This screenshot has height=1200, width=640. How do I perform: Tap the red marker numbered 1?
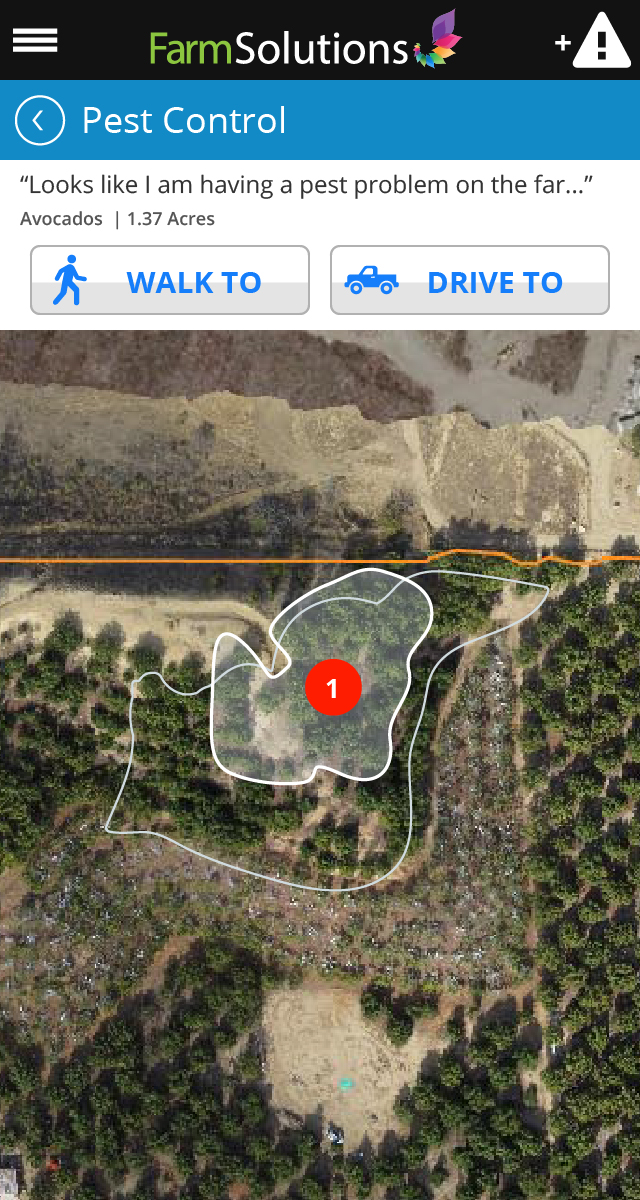click(x=333, y=688)
